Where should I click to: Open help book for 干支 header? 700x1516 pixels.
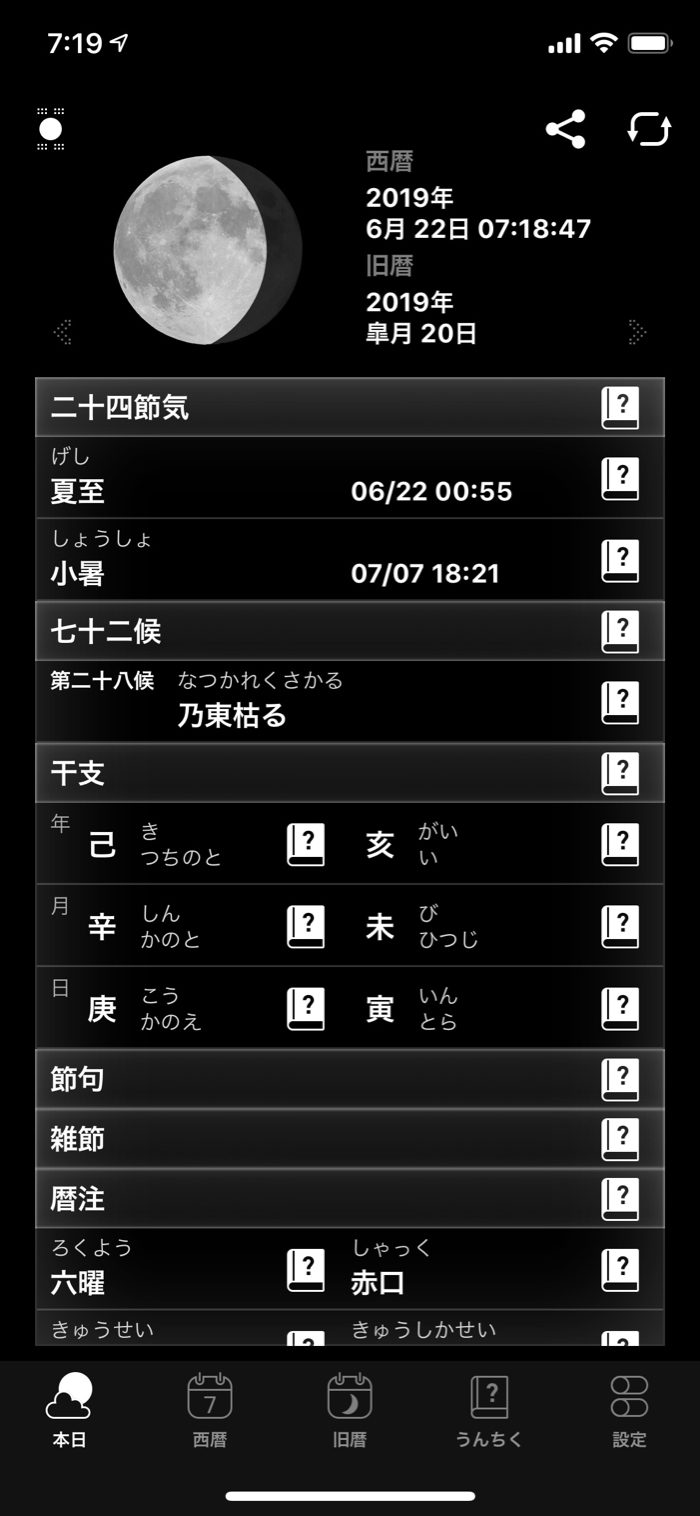[620, 774]
